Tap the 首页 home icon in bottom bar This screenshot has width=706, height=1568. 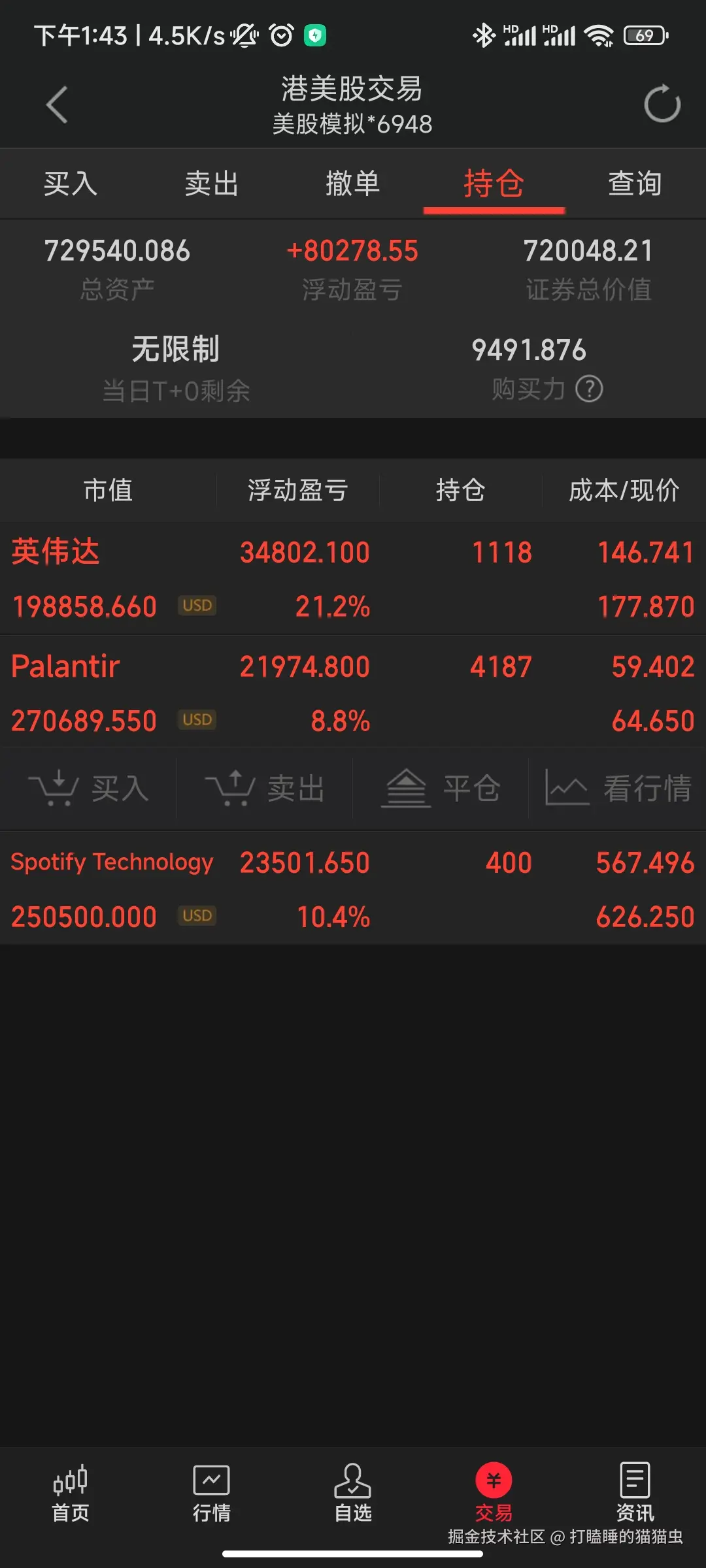pyautogui.click(x=71, y=1496)
